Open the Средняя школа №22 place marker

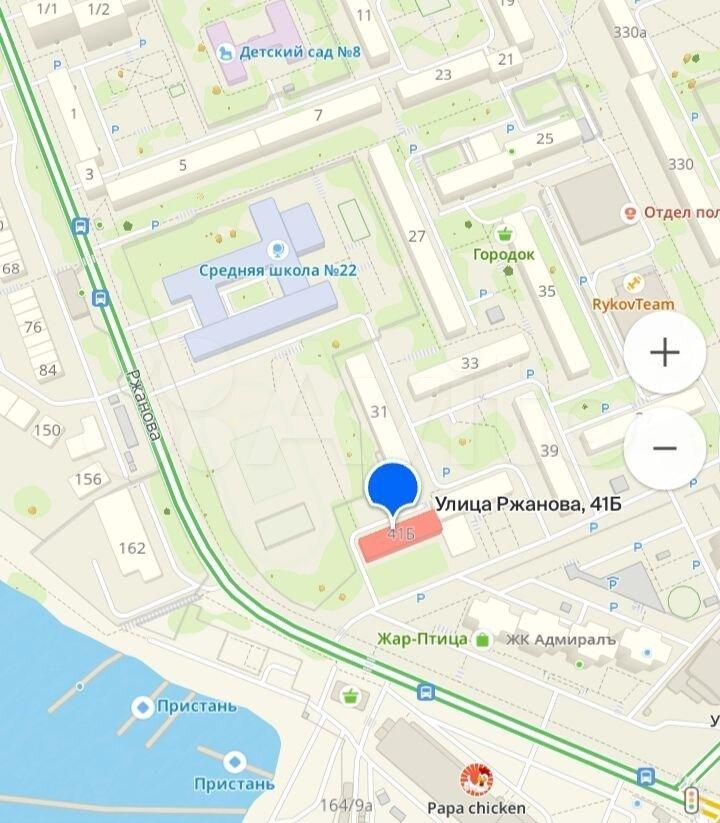[x=277, y=248]
